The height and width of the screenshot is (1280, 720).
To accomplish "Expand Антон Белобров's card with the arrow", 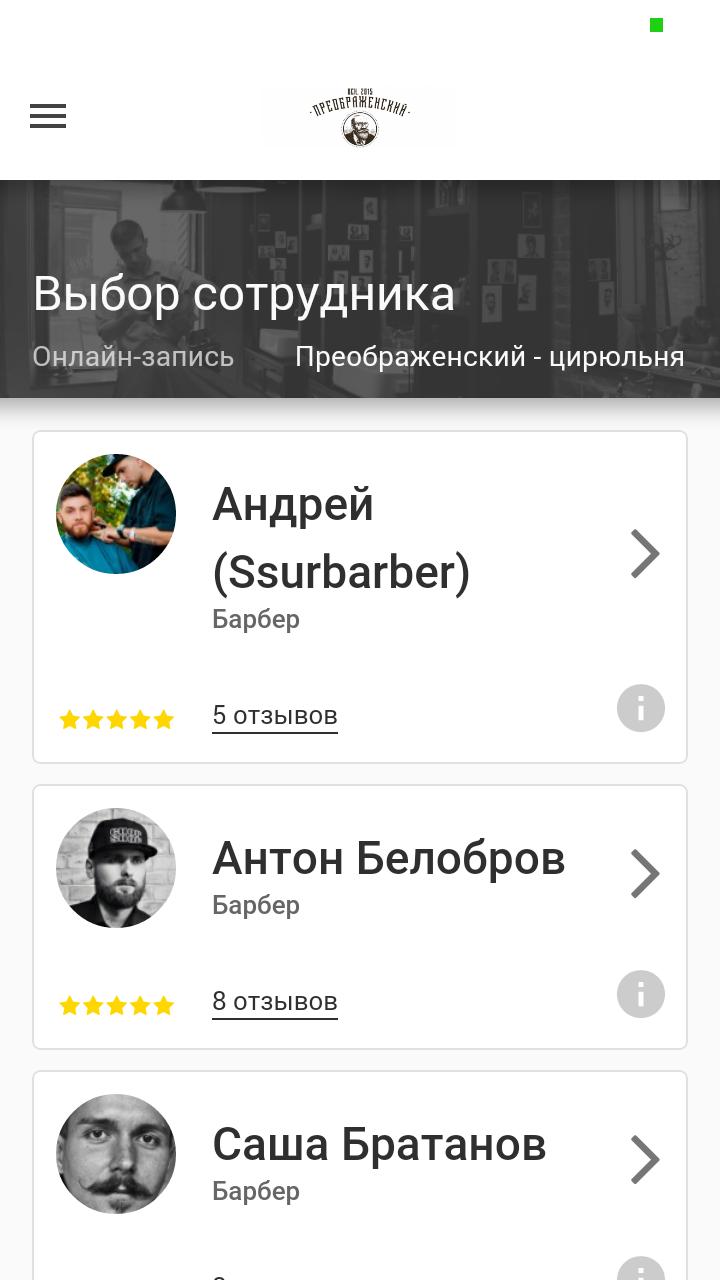I will pos(644,873).
